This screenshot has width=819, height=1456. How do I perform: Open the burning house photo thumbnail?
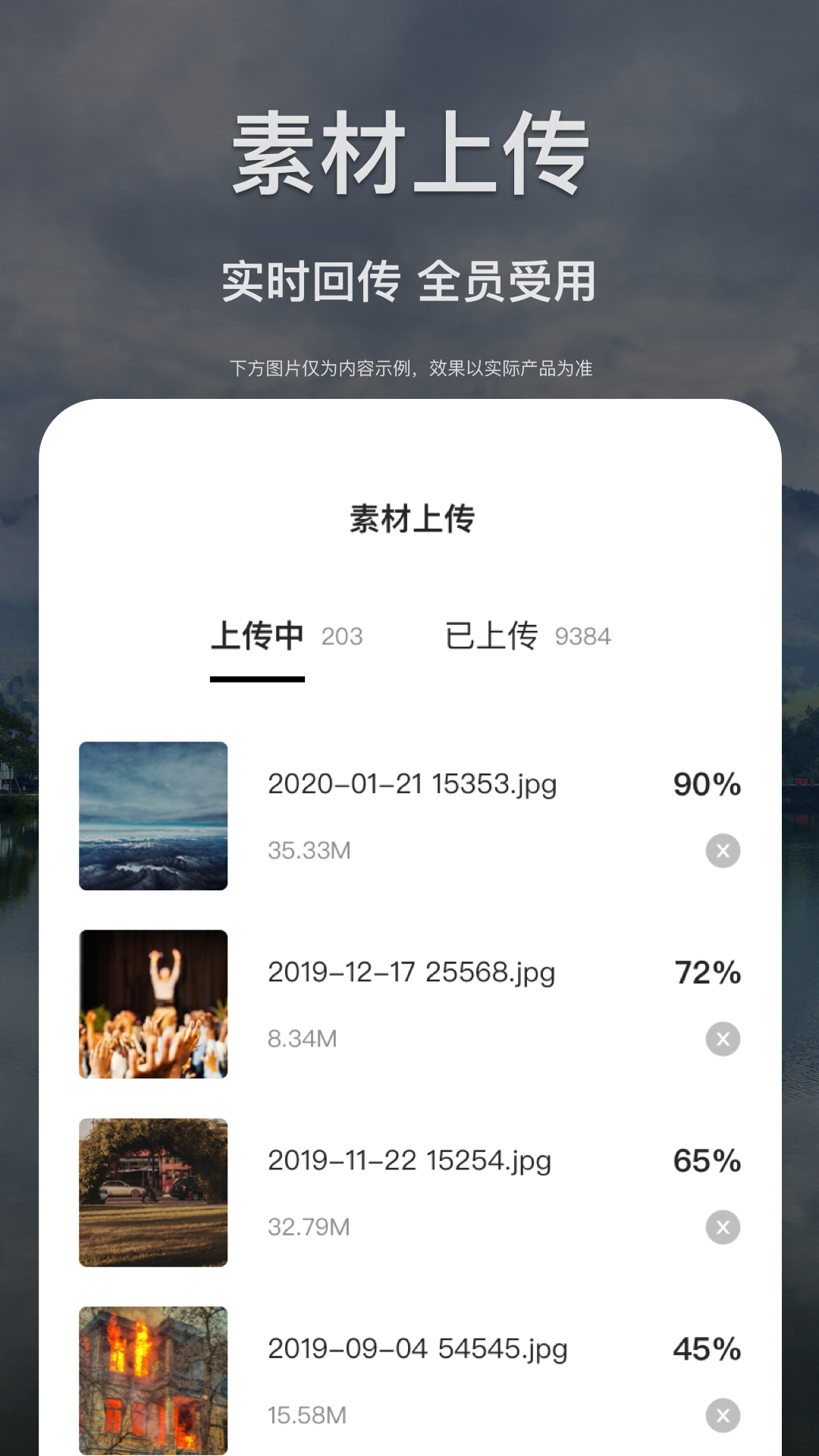(x=153, y=1380)
